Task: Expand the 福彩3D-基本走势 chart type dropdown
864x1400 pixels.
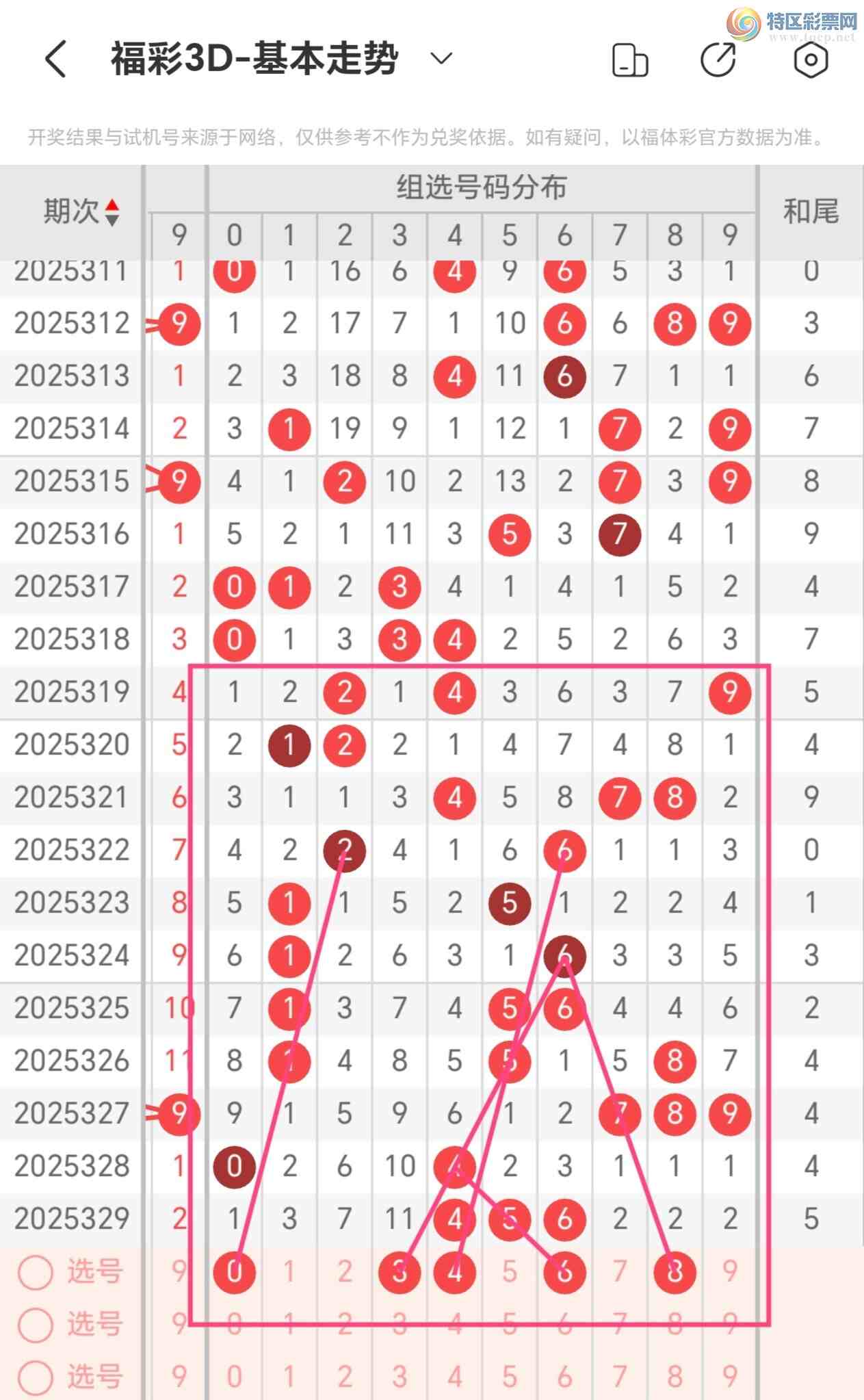Action: pos(441,59)
